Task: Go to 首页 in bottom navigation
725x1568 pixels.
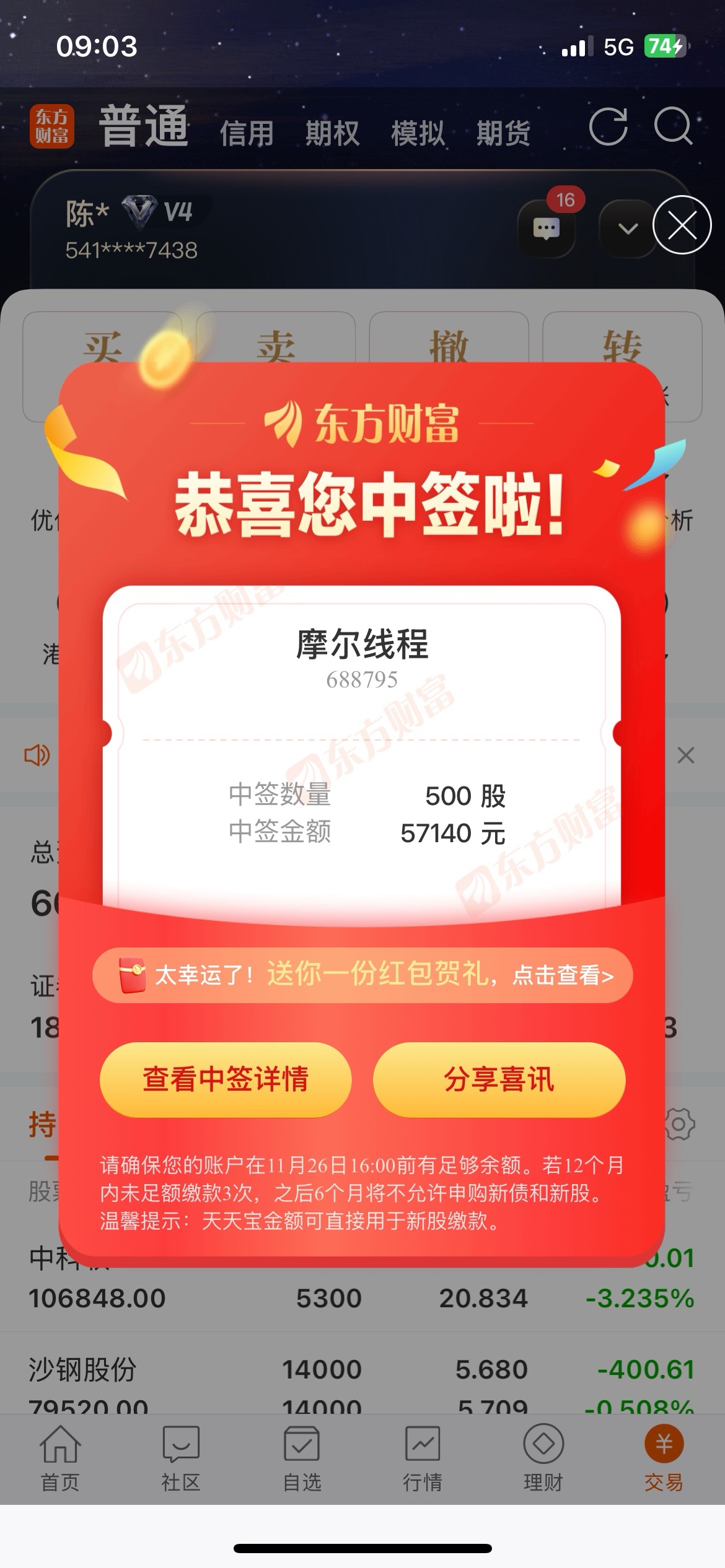Action: pyautogui.click(x=60, y=1458)
